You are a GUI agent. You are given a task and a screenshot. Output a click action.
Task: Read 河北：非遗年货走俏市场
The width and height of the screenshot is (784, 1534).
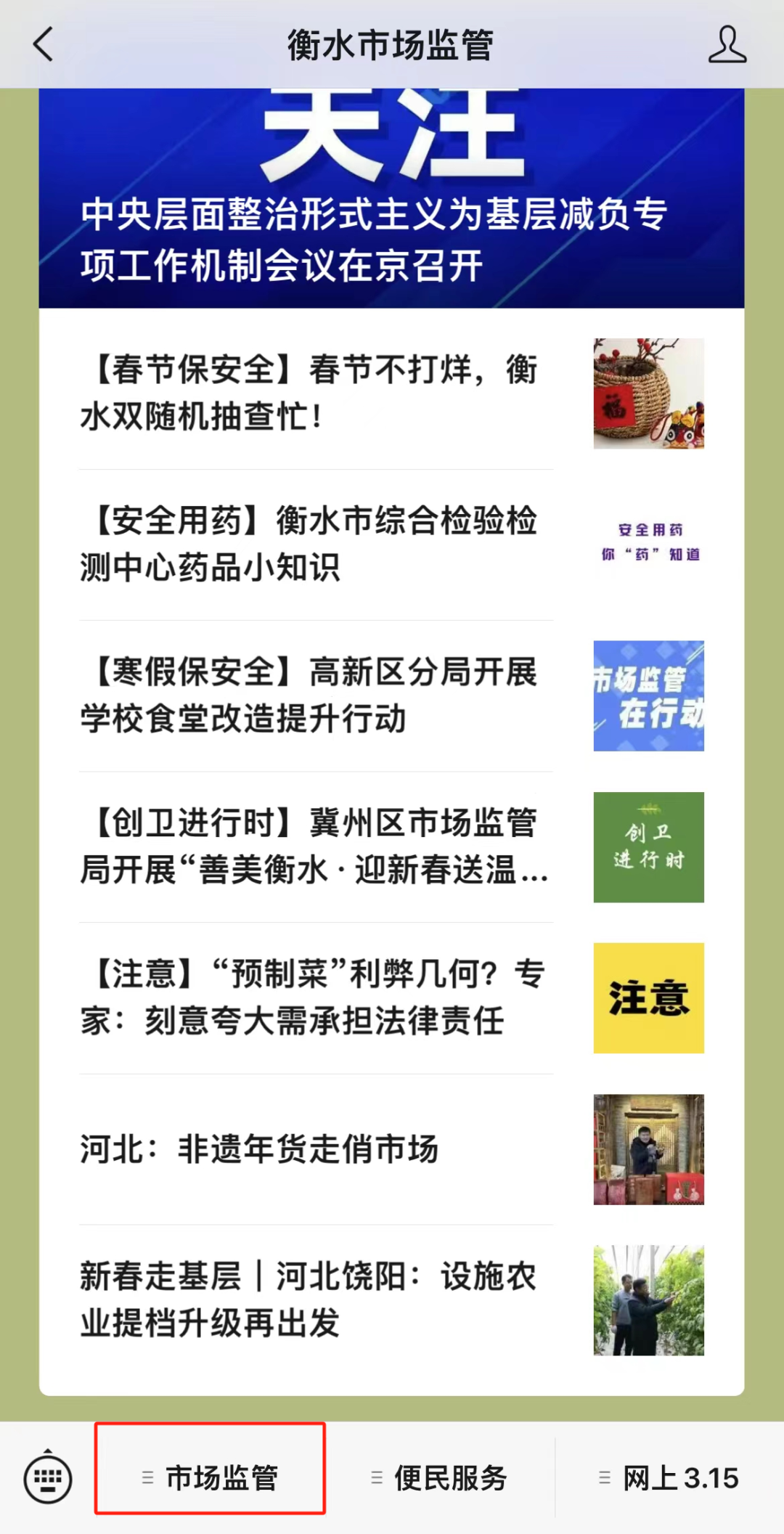pos(391,1149)
